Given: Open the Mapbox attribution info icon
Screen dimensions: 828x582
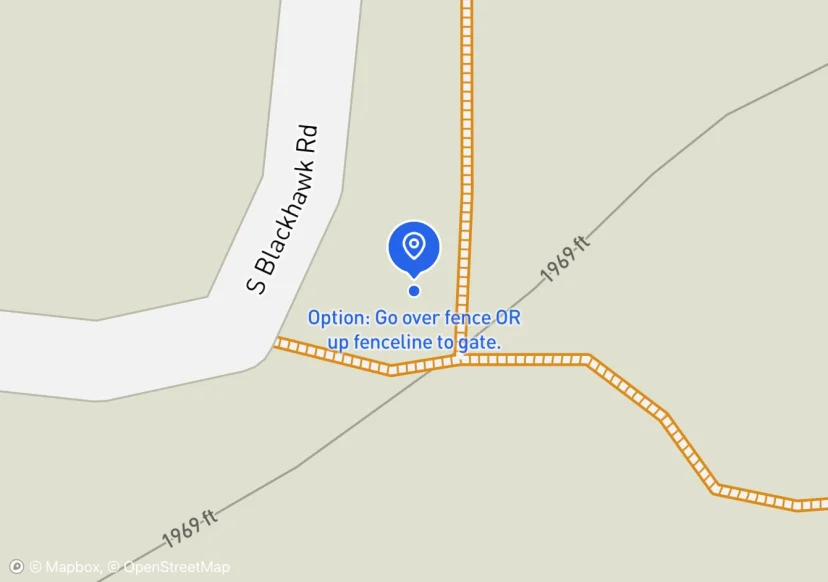Looking at the screenshot, I should 16,567.
